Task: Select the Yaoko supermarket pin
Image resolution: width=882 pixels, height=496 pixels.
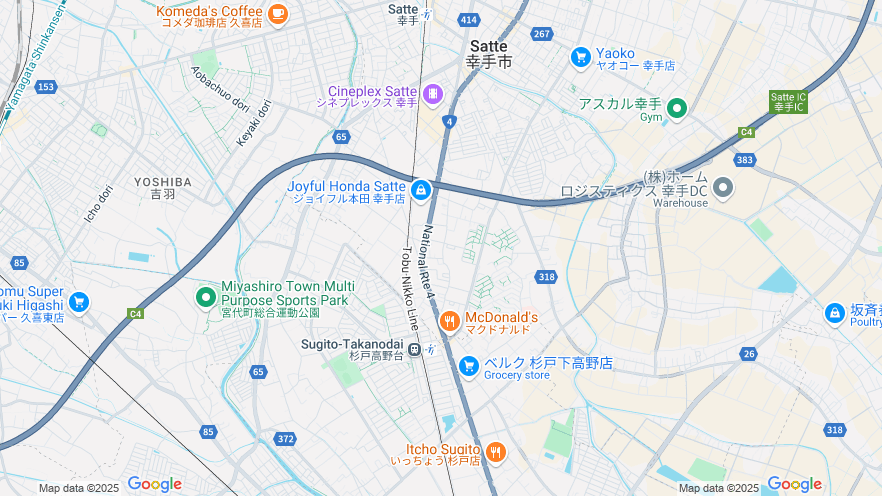Action: pyautogui.click(x=580, y=57)
